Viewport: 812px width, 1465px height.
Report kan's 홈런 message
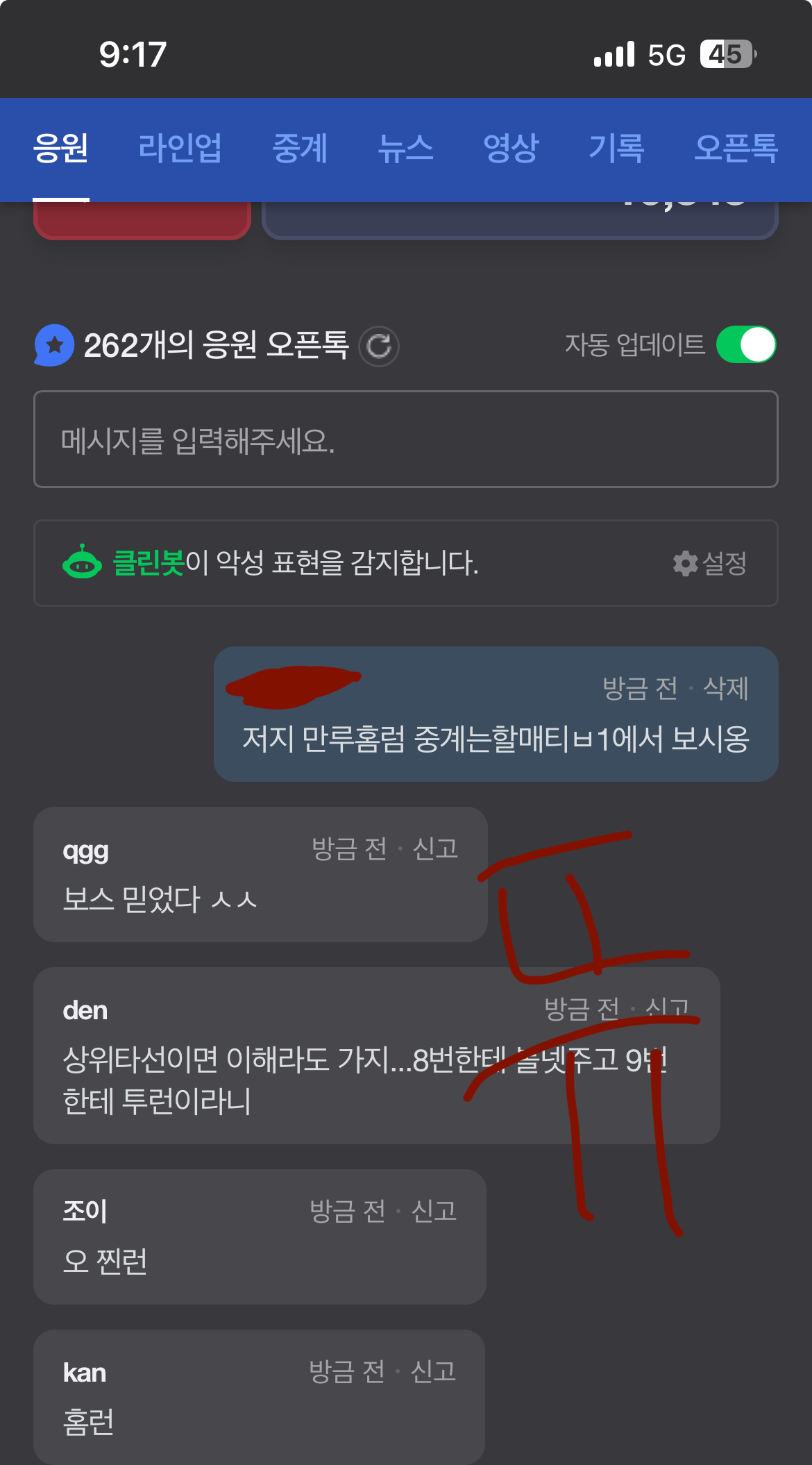[x=433, y=1371]
